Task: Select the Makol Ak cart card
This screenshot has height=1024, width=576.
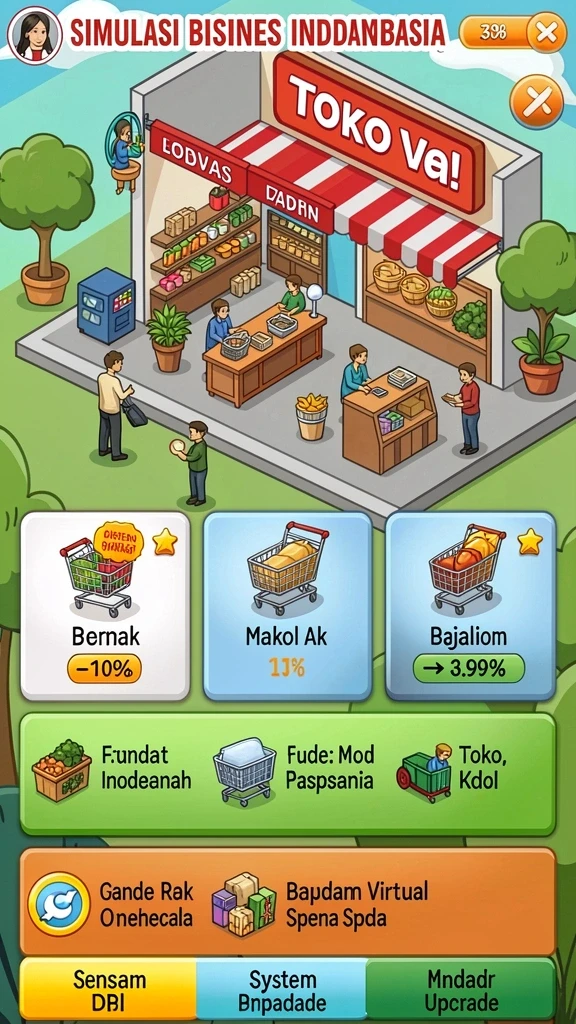Action: [287, 606]
